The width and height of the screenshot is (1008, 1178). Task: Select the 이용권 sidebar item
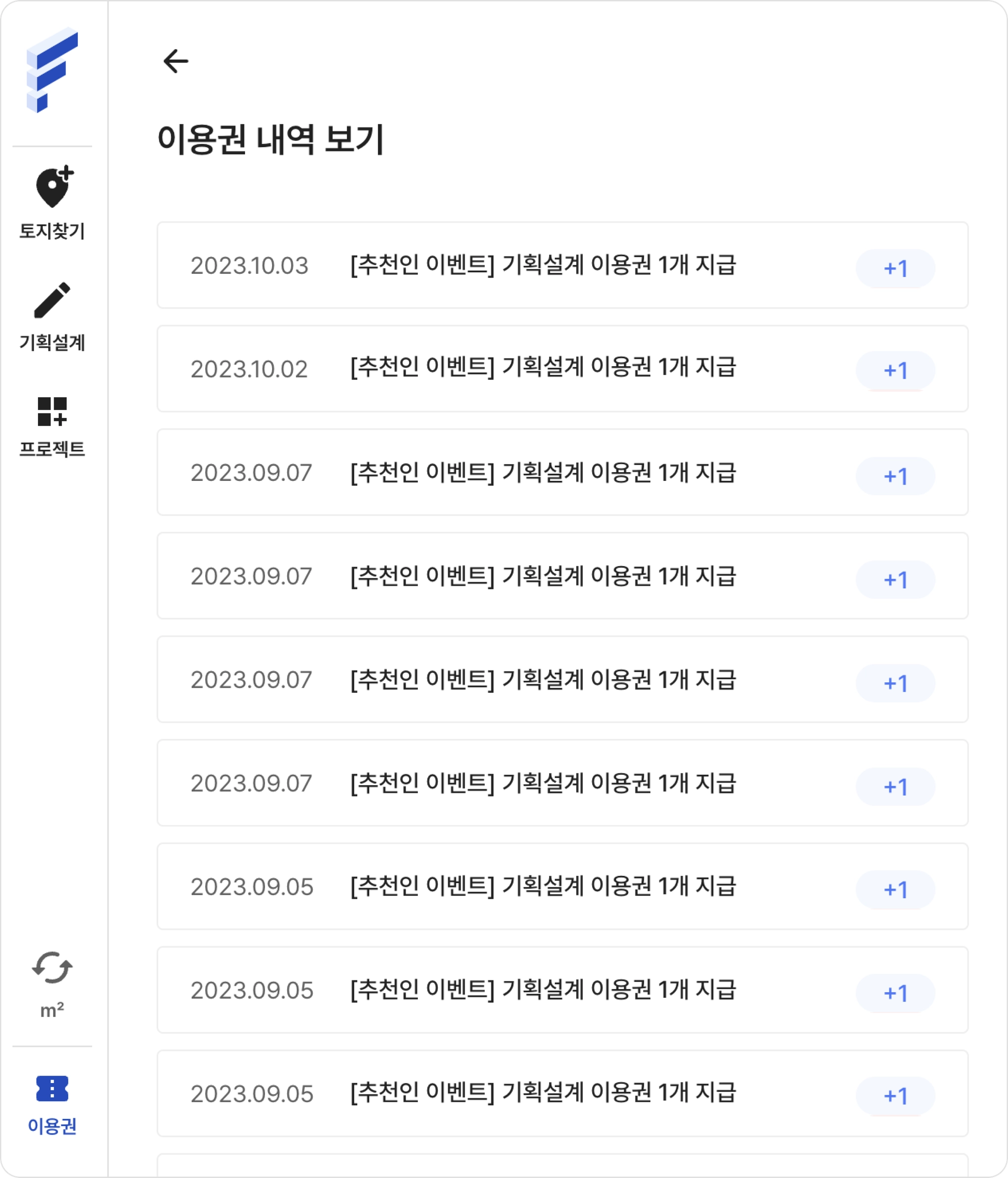(x=52, y=1104)
